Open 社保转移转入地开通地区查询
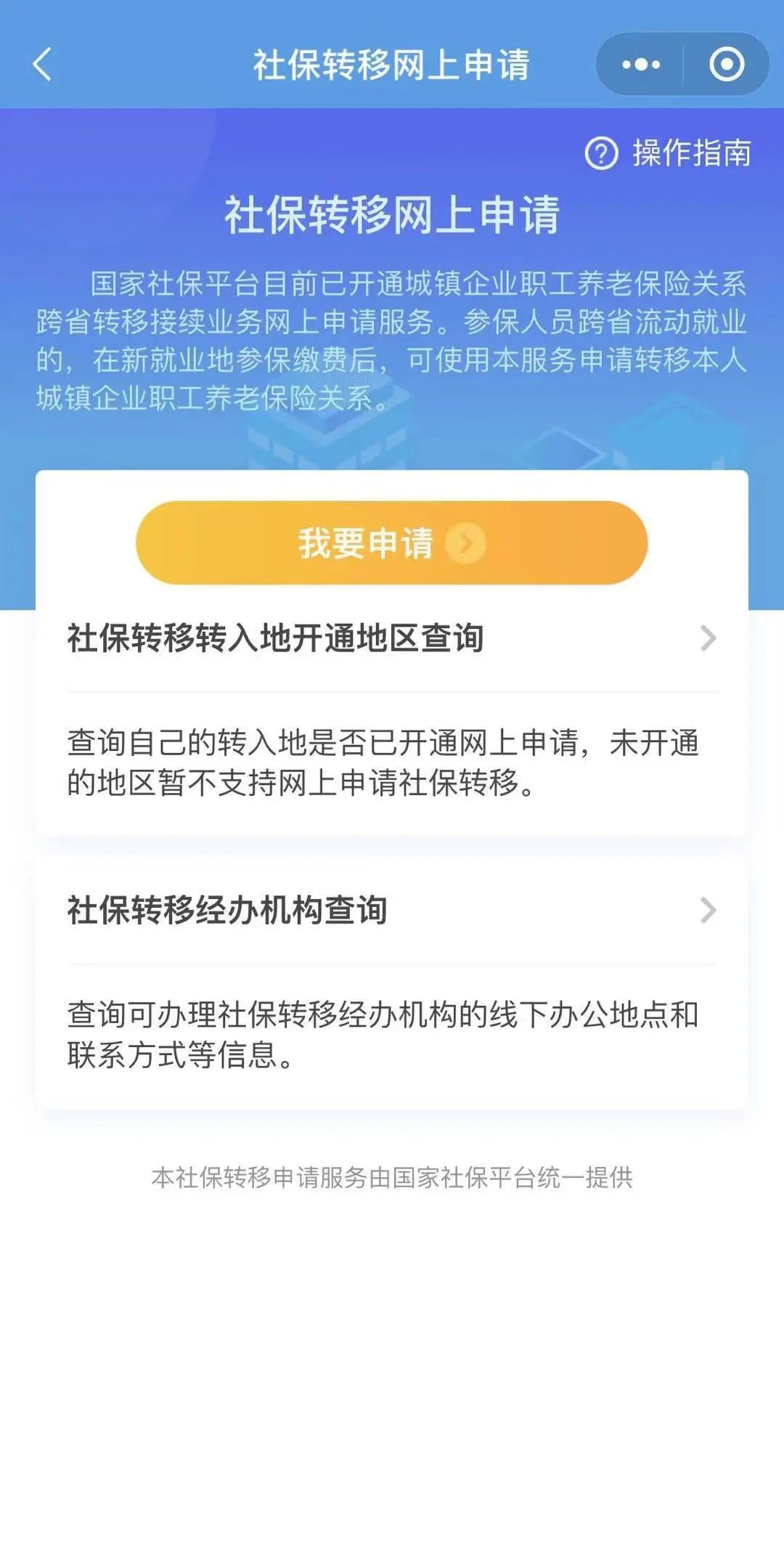This screenshot has width=784, height=1546. tap(391, 638)
